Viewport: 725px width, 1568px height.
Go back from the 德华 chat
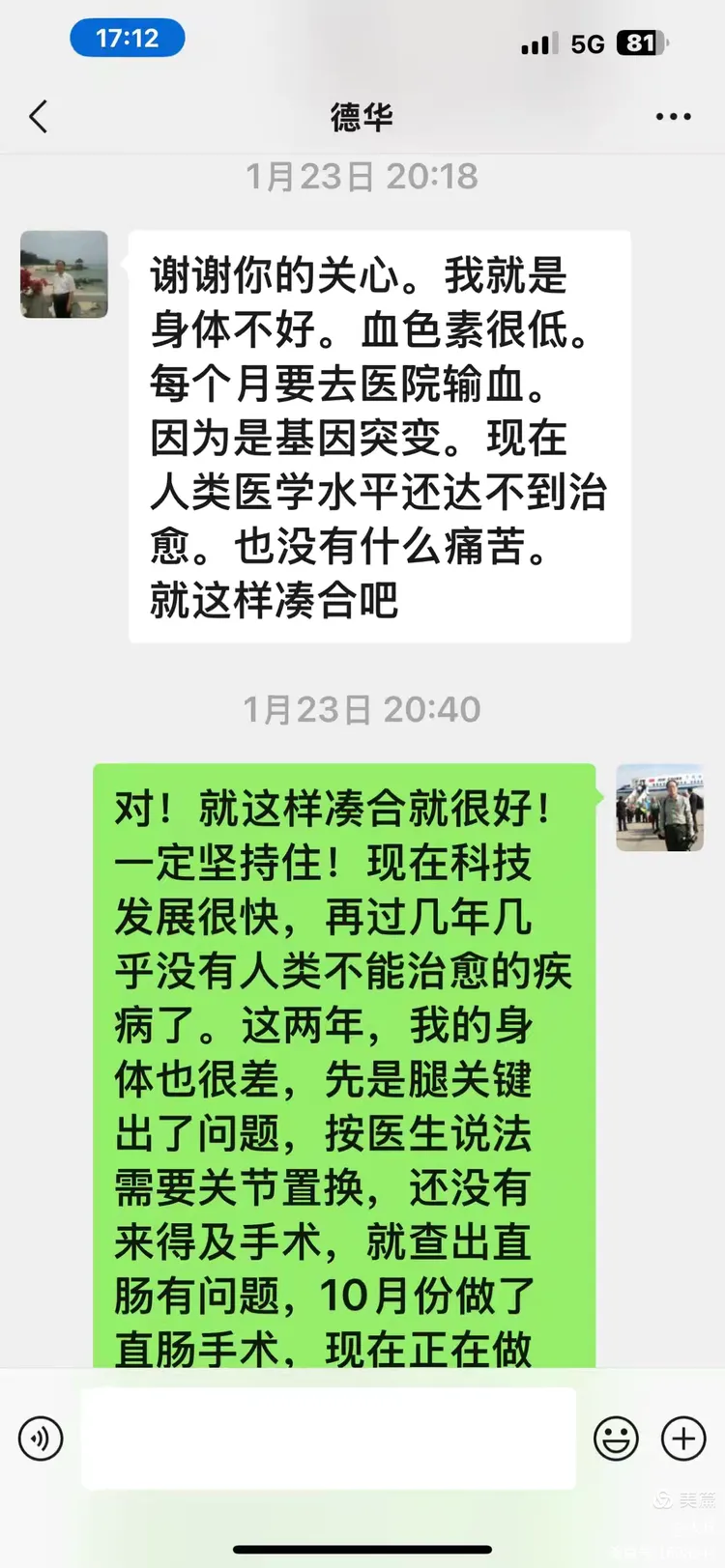[39, 117]
